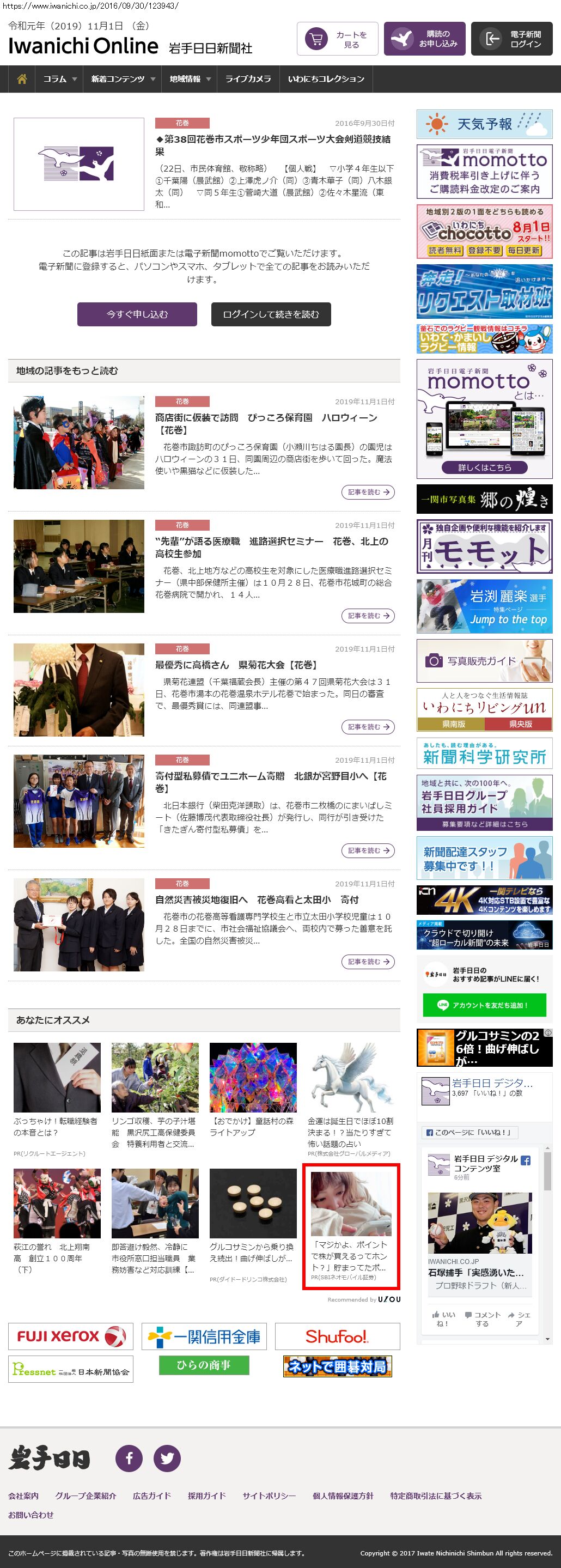
Task: Open サイトポリシー footer link
Action: (269, 1496)
